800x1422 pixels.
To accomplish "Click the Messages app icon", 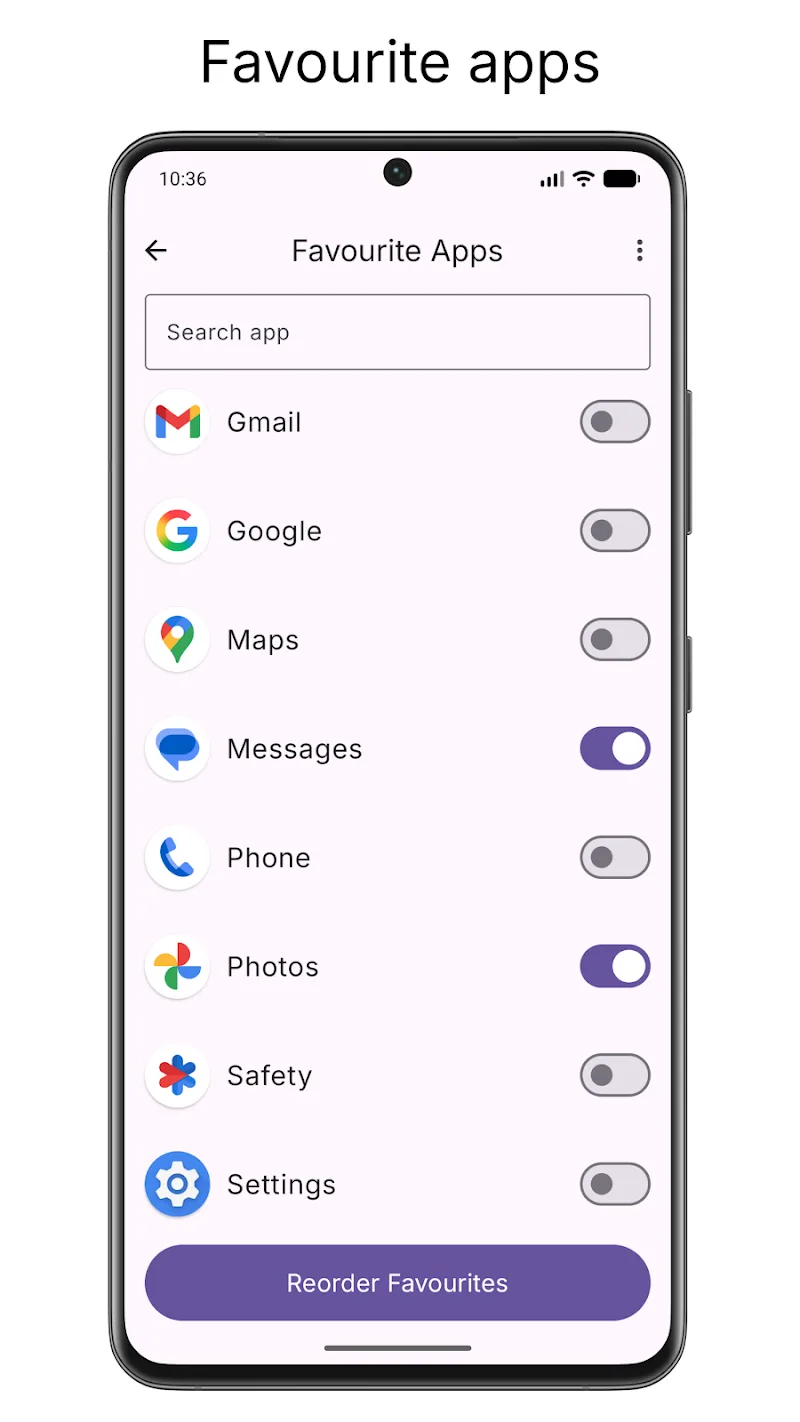I will click(176, 749).
